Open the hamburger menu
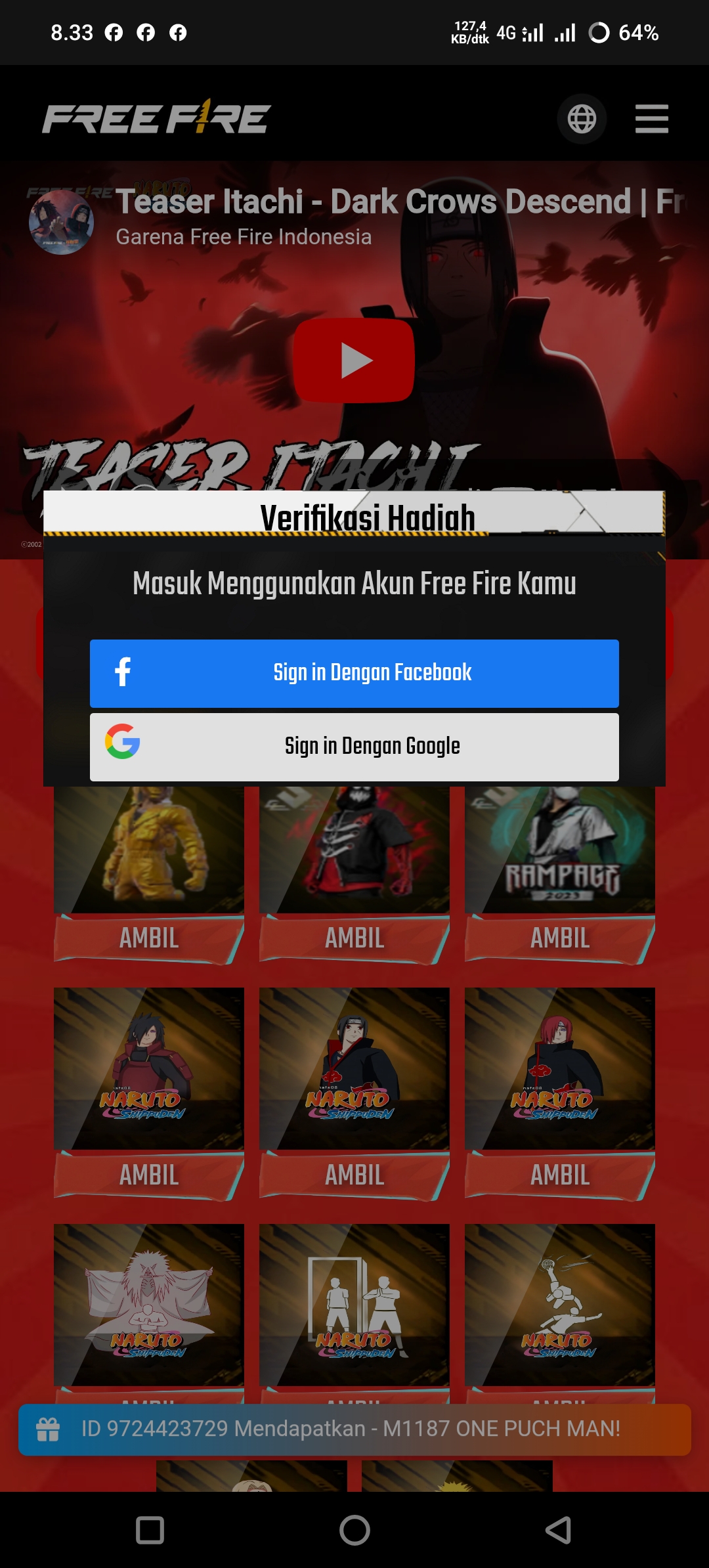Viewport: 709px width, 1568px height. tap(651, 119)
